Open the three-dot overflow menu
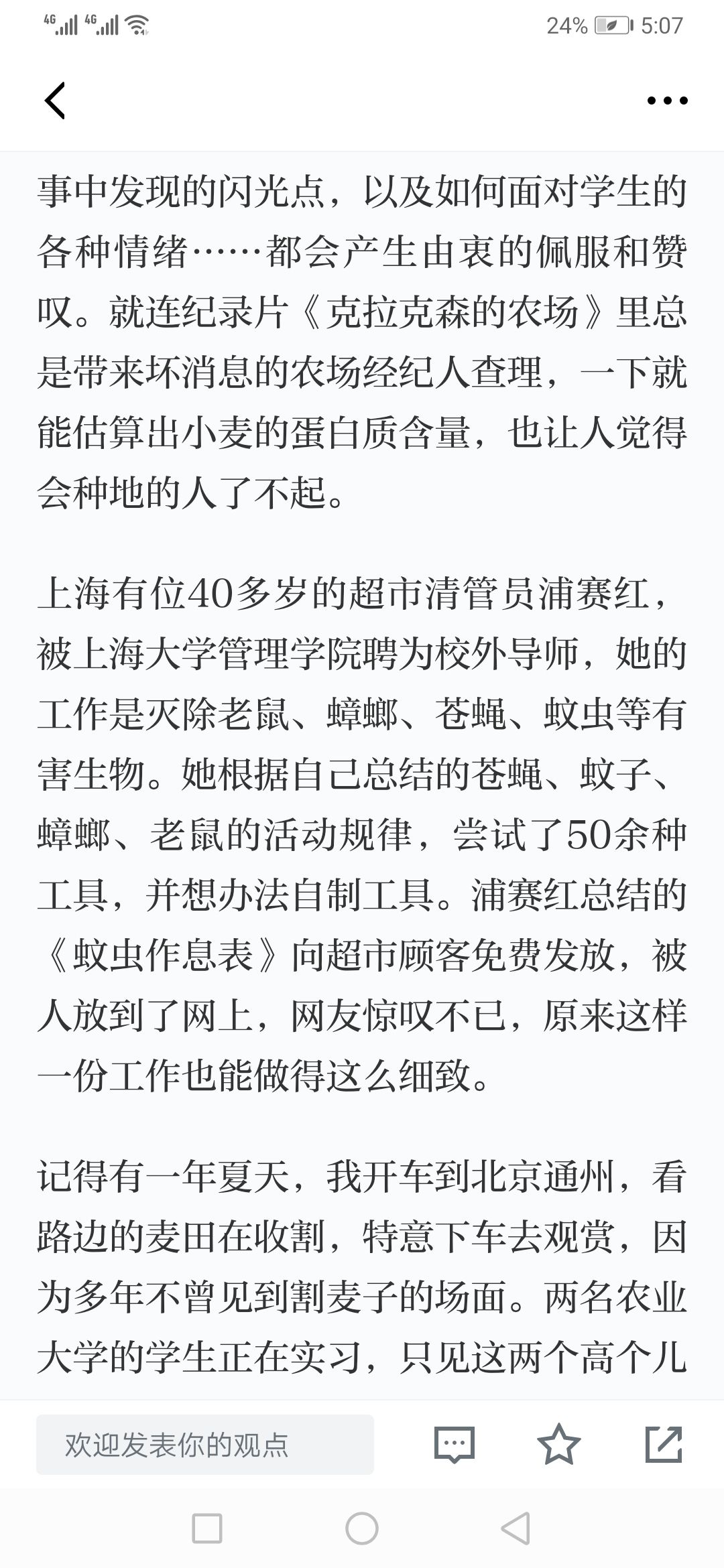The width and height of the screenshot is (724, 1568). (x=667, y=101)
